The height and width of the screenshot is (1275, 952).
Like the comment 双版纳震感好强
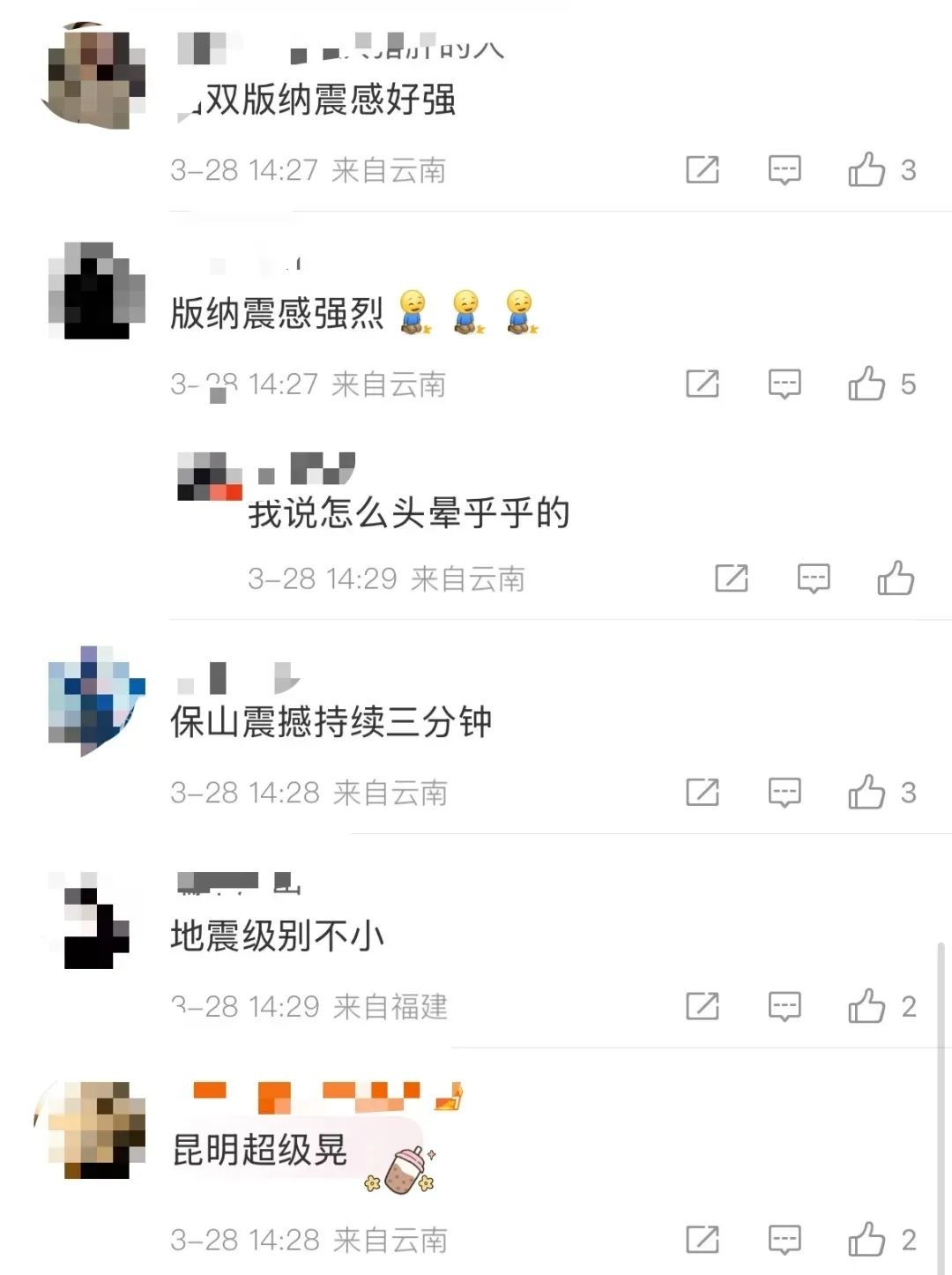tap(866, 169)
